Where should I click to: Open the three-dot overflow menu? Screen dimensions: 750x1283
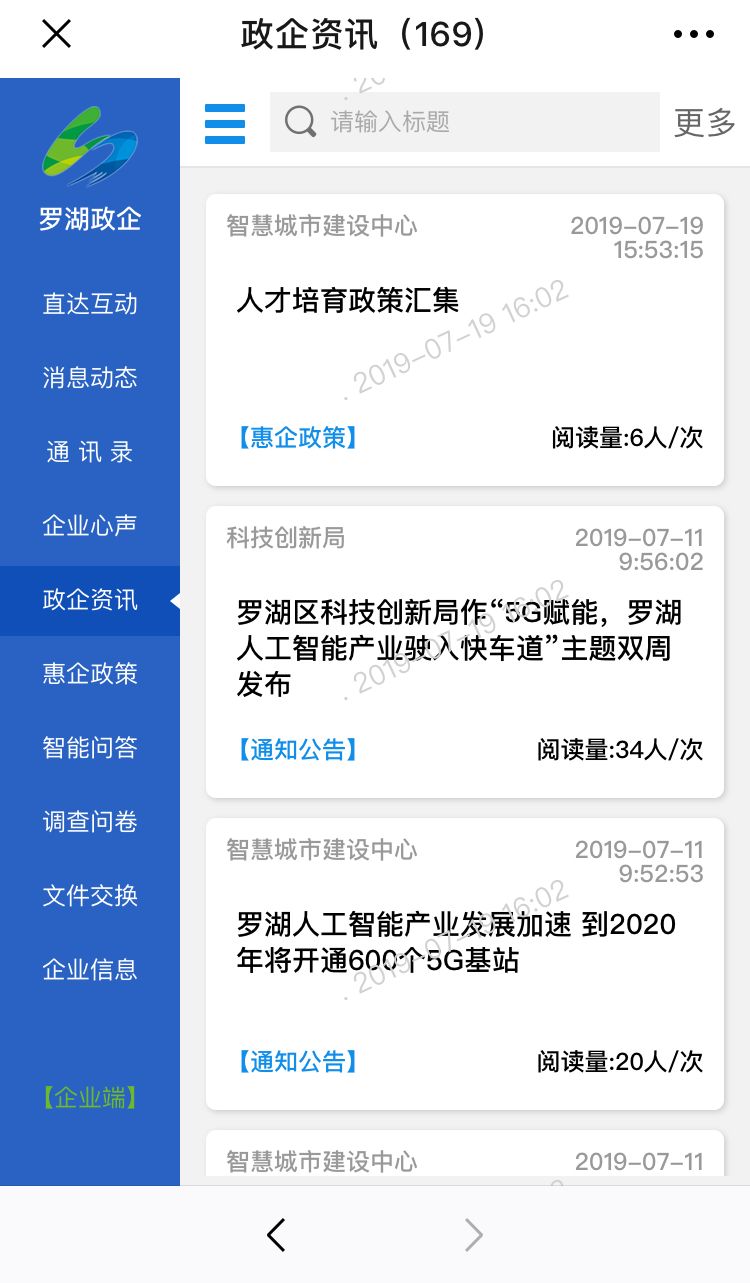[x=694, y=34]
